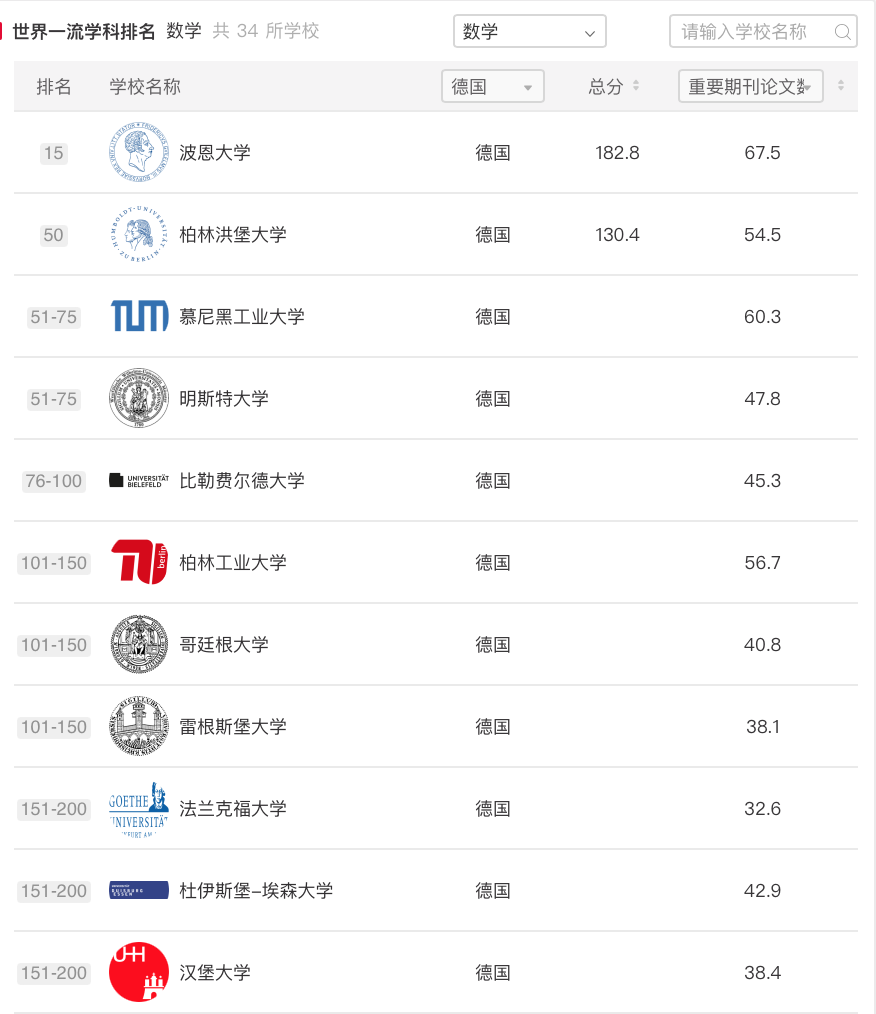
Task: Expand the 德国 country filter dropdown
Action: coord(492,87)
